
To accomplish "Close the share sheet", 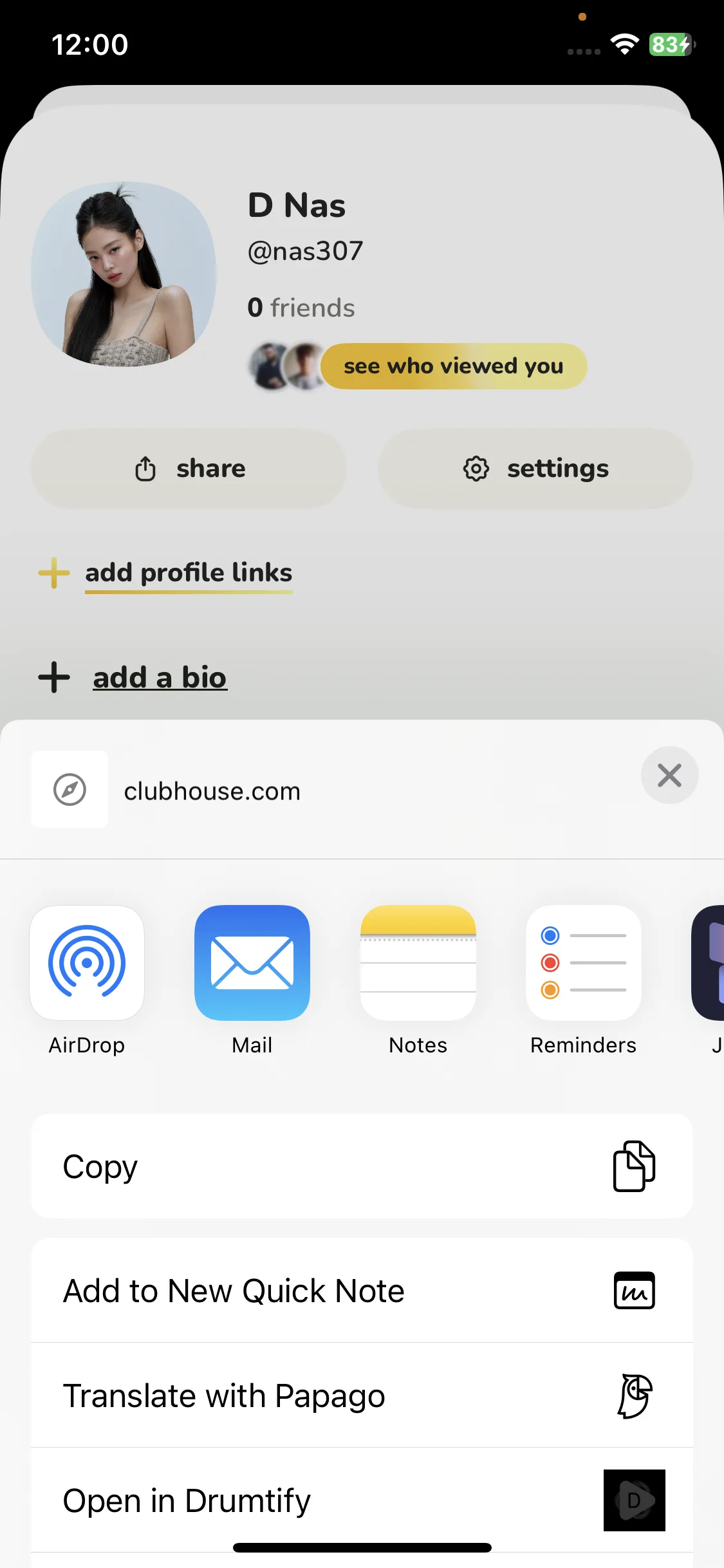I will (x=669, y=775).
